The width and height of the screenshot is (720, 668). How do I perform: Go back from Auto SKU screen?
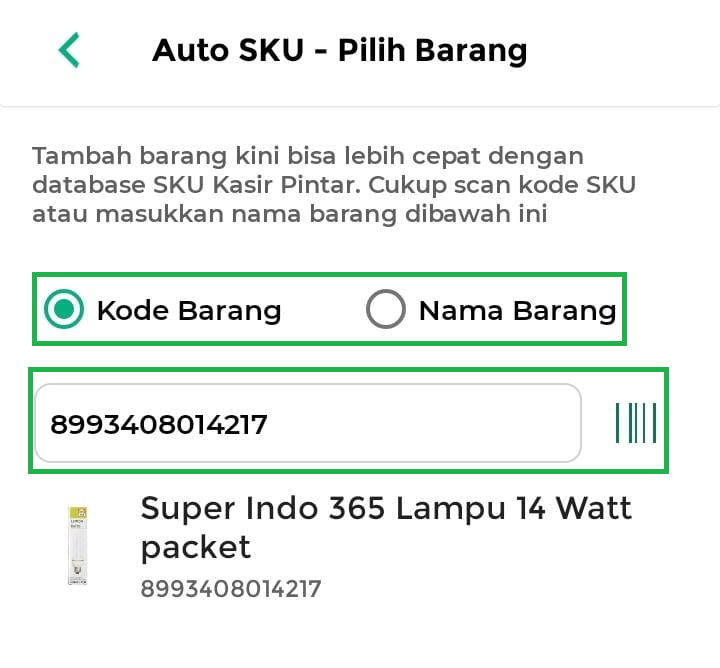click(x=69, y=49)
